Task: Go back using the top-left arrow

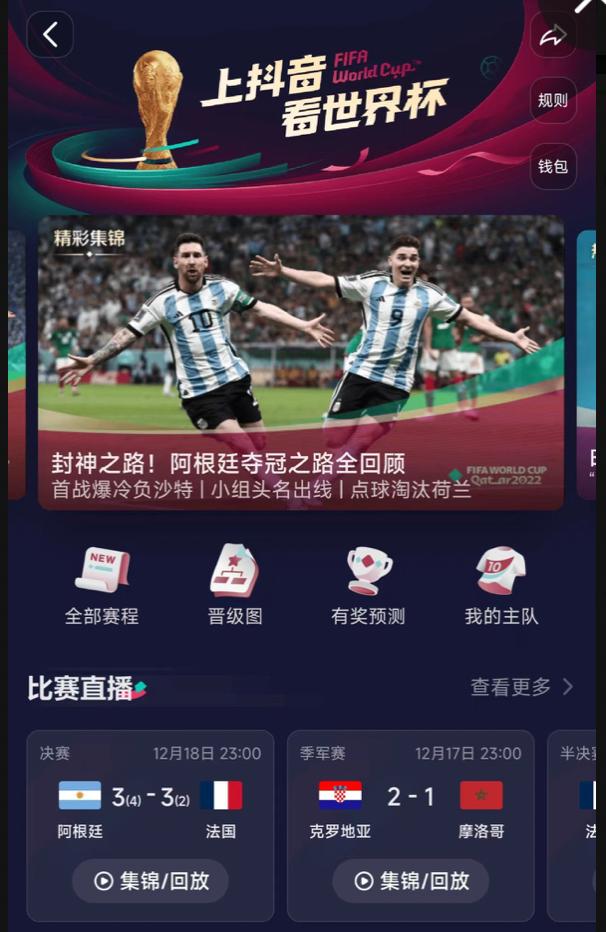Action: (50, 36)
